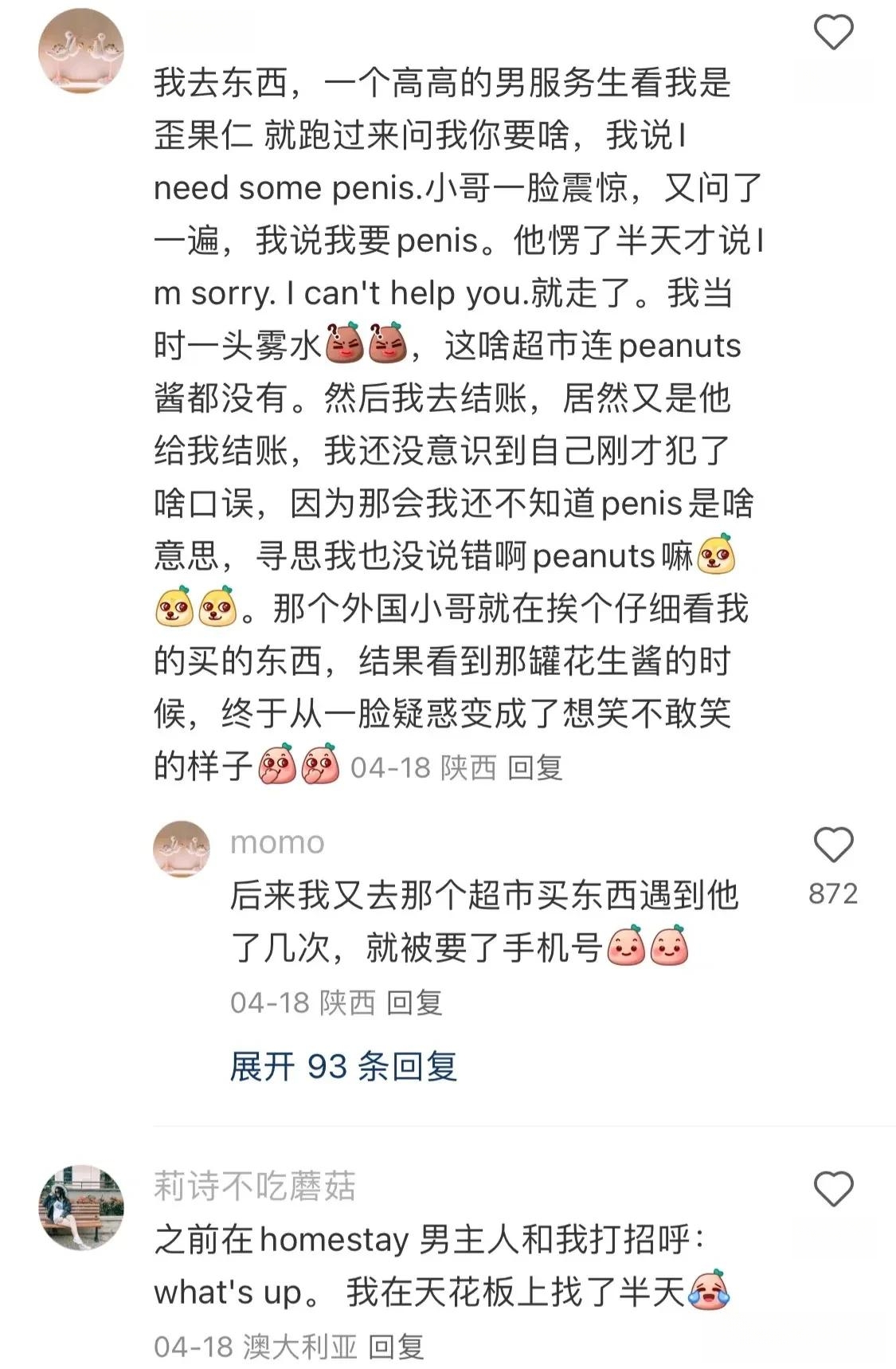Viewport: 896px width, 1369px height.
Task: Open the 莉诗不吃蘑菇 username link
Action: [255, 1187]
